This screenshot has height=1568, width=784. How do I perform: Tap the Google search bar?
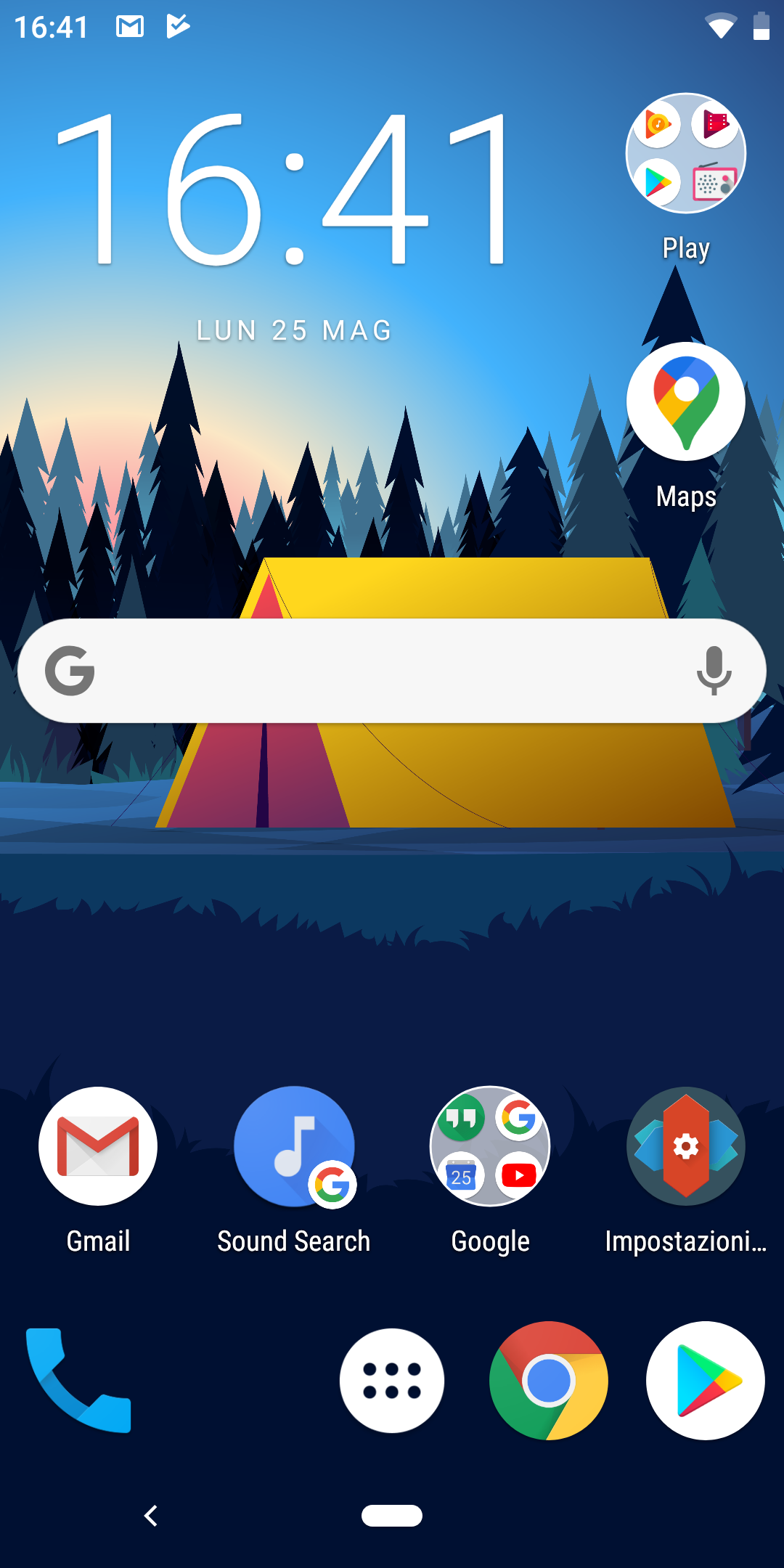392,671
